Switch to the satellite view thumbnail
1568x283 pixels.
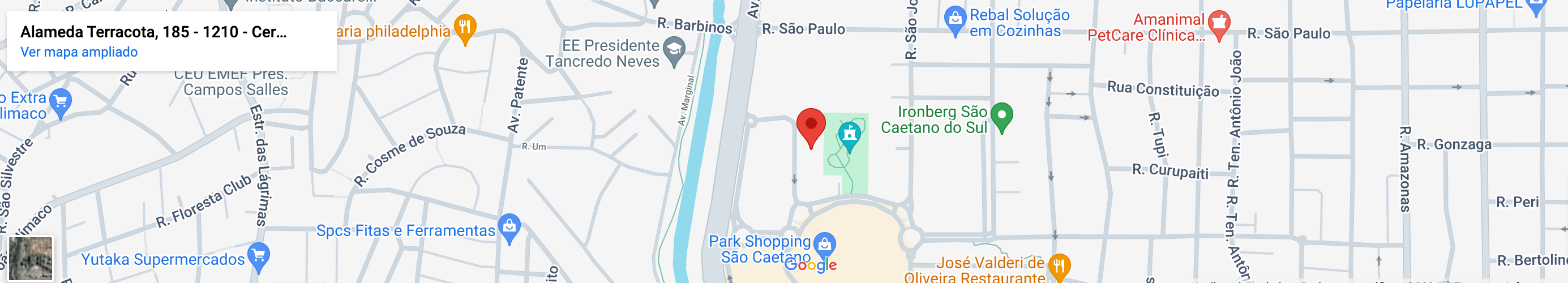(x=31, y=259)
